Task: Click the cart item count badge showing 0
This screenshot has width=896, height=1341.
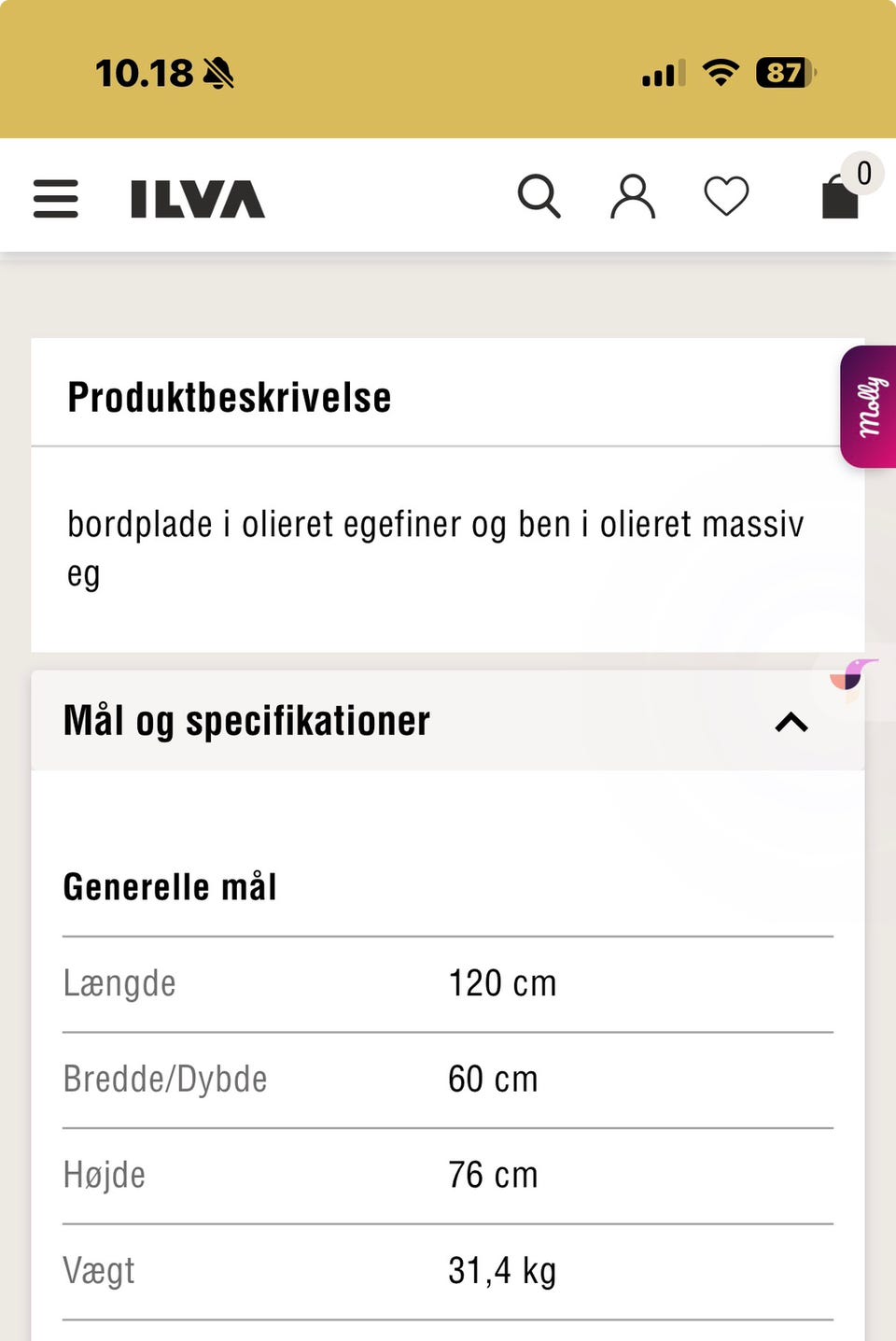Action: click(863, 173)
